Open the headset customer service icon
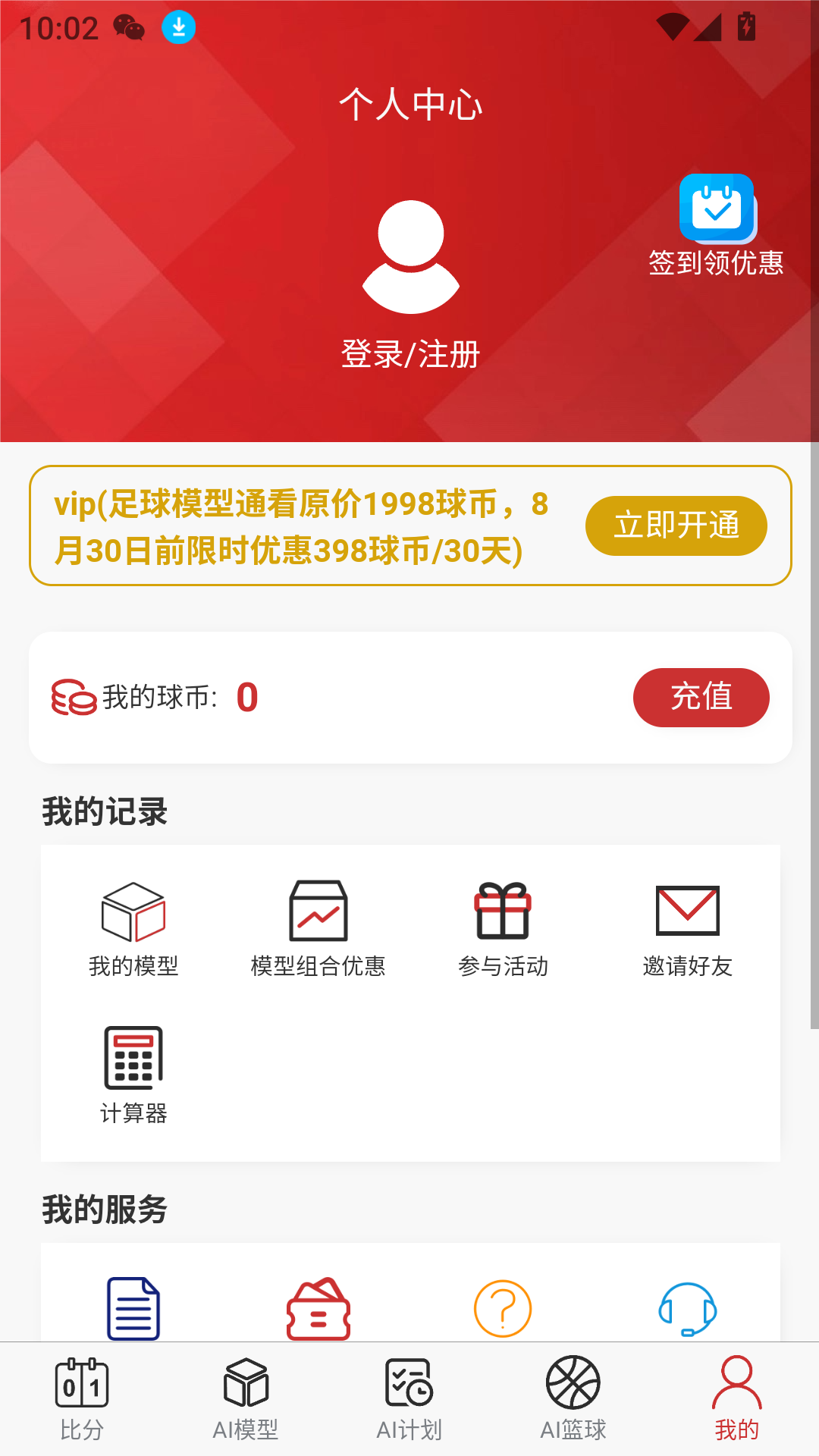The height and width of the screenshot is (1456, 819). [687, 1309]
